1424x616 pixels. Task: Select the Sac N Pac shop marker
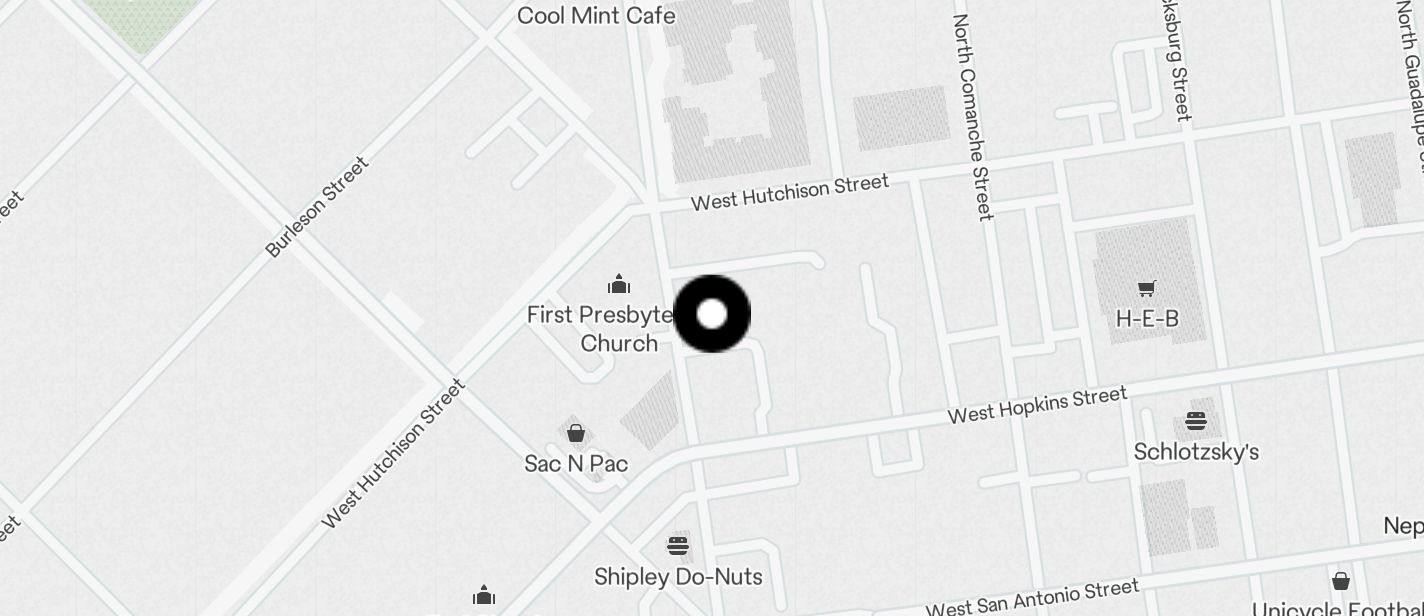[x=575, y=434]
